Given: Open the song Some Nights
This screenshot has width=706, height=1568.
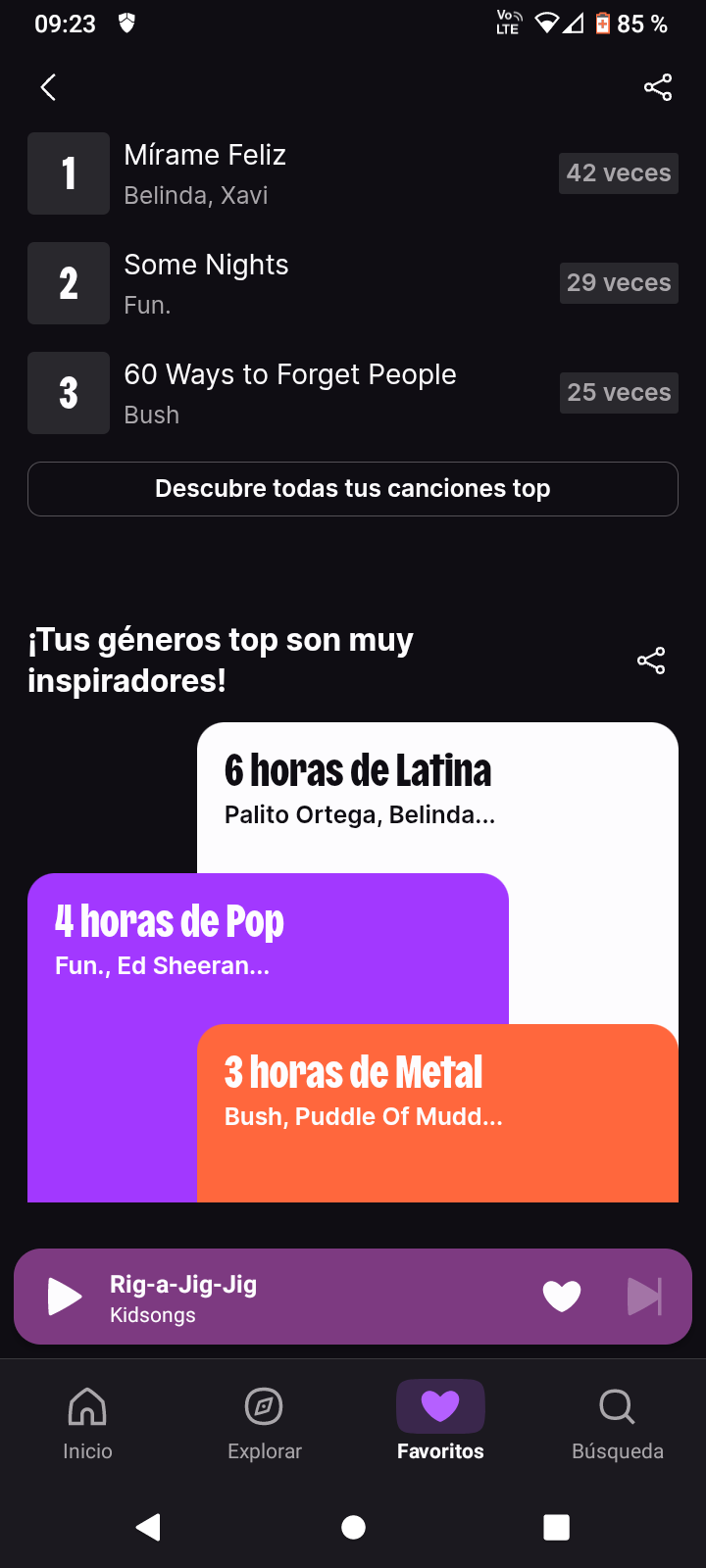Looking at the screenshot, I should (x=353, y=283).
